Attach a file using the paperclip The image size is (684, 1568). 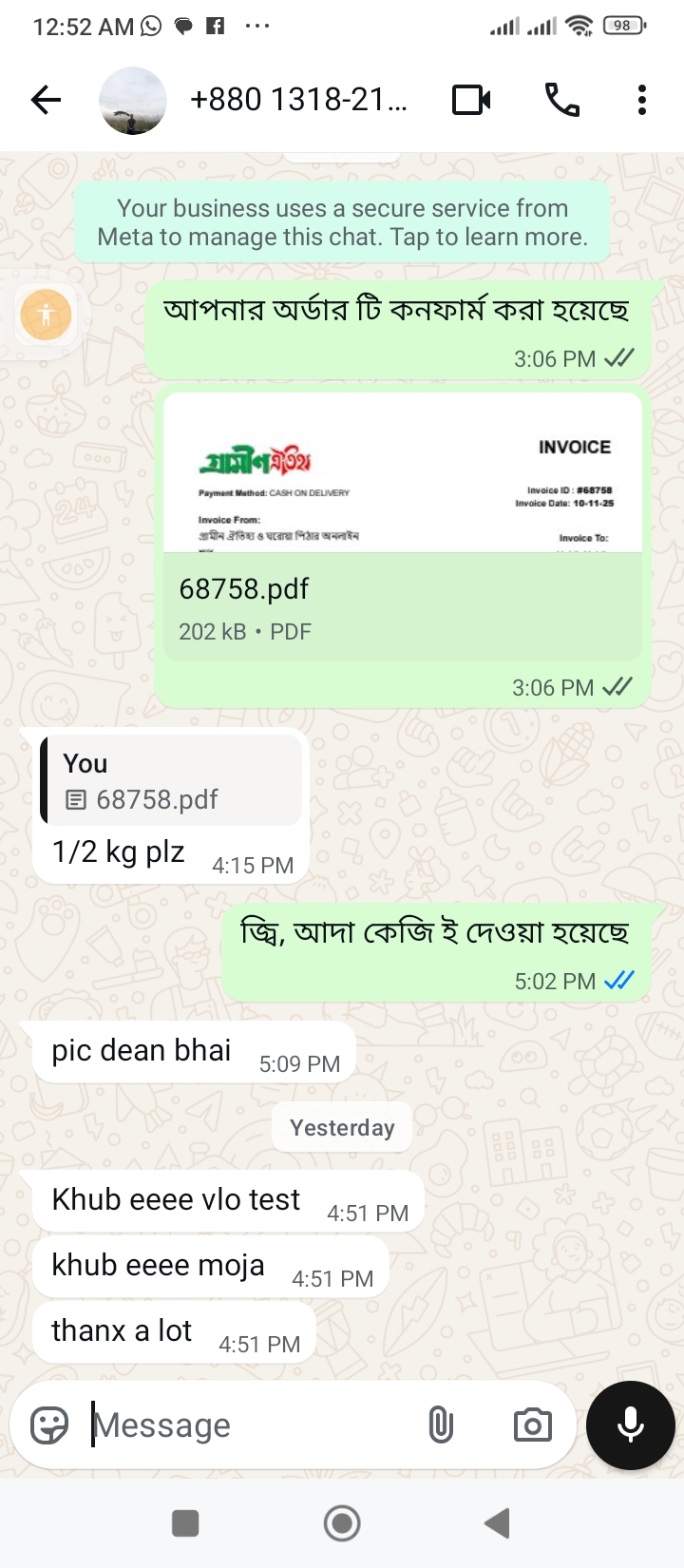click(x=441, y=1425)
